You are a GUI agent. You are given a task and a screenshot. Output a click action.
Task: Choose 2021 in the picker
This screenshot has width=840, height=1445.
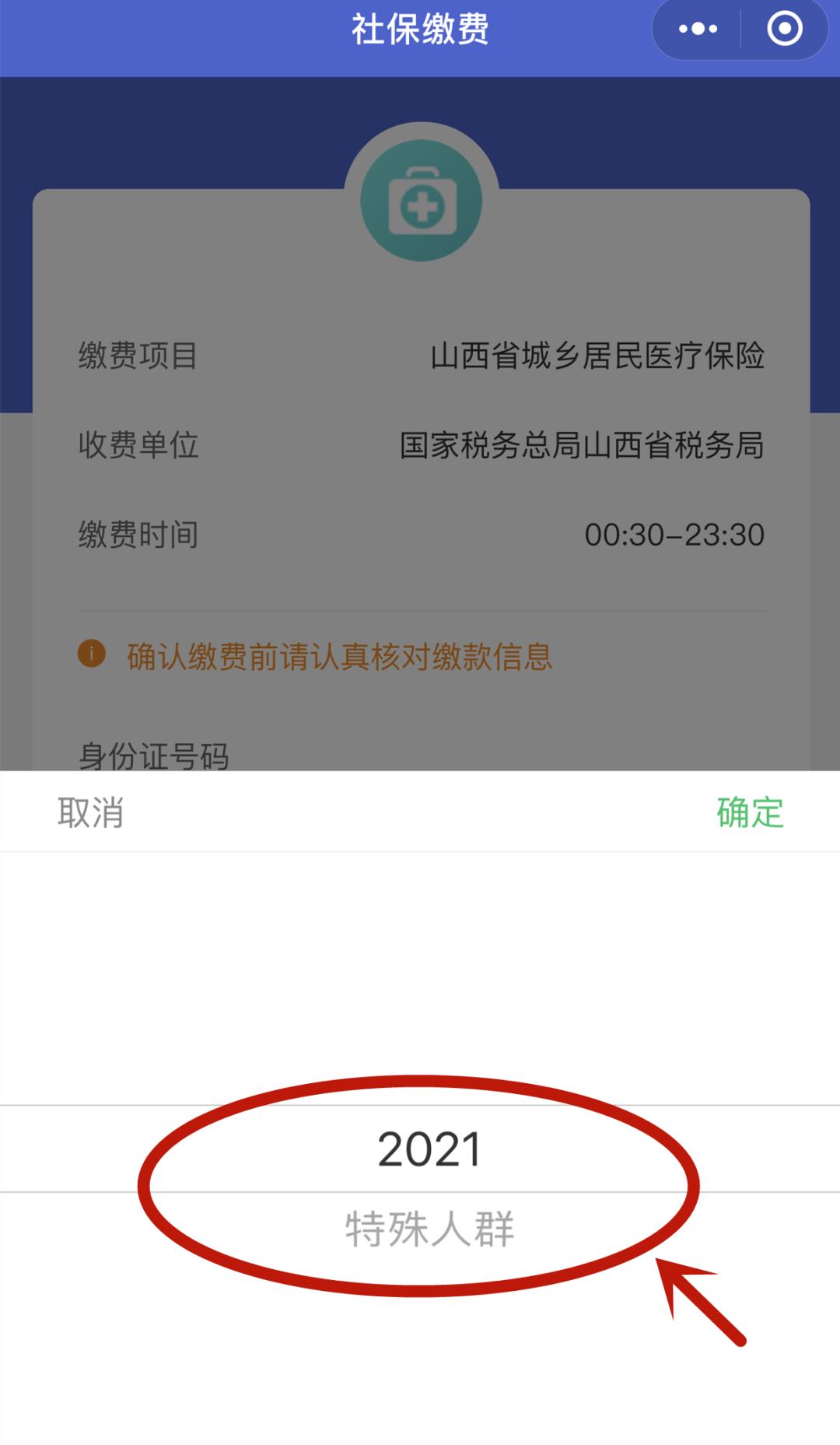tap(429, 1149)
